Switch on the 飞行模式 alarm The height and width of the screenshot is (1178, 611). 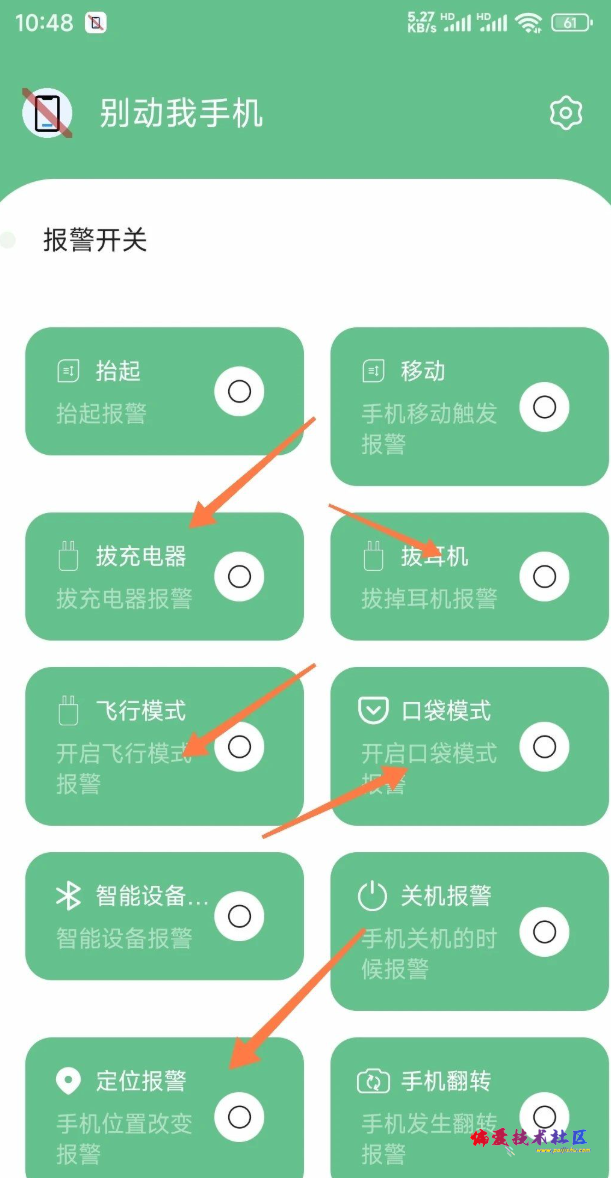click(239, 746)
